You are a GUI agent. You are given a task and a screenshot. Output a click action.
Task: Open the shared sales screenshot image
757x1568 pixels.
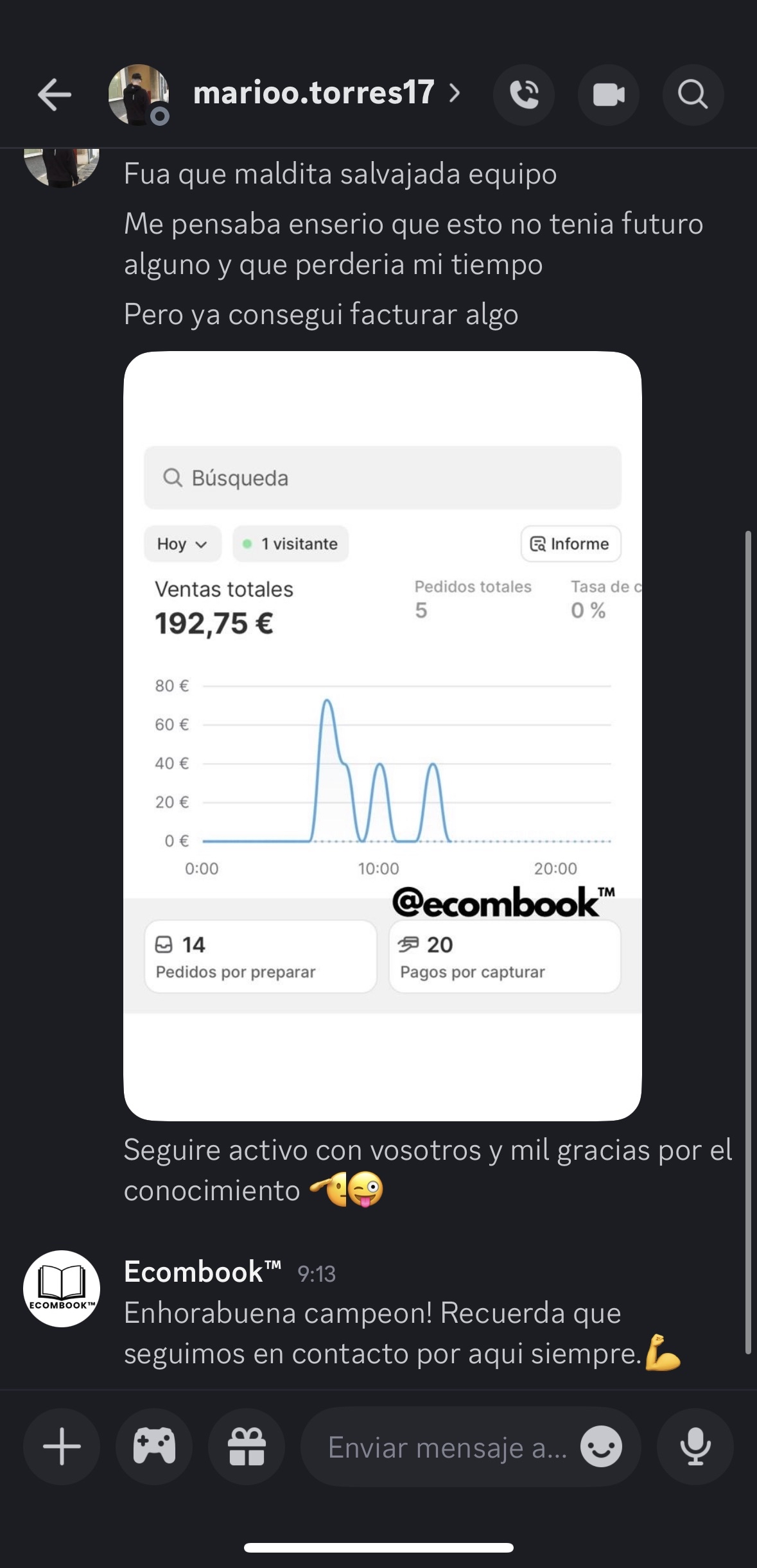tap(382, 736)
